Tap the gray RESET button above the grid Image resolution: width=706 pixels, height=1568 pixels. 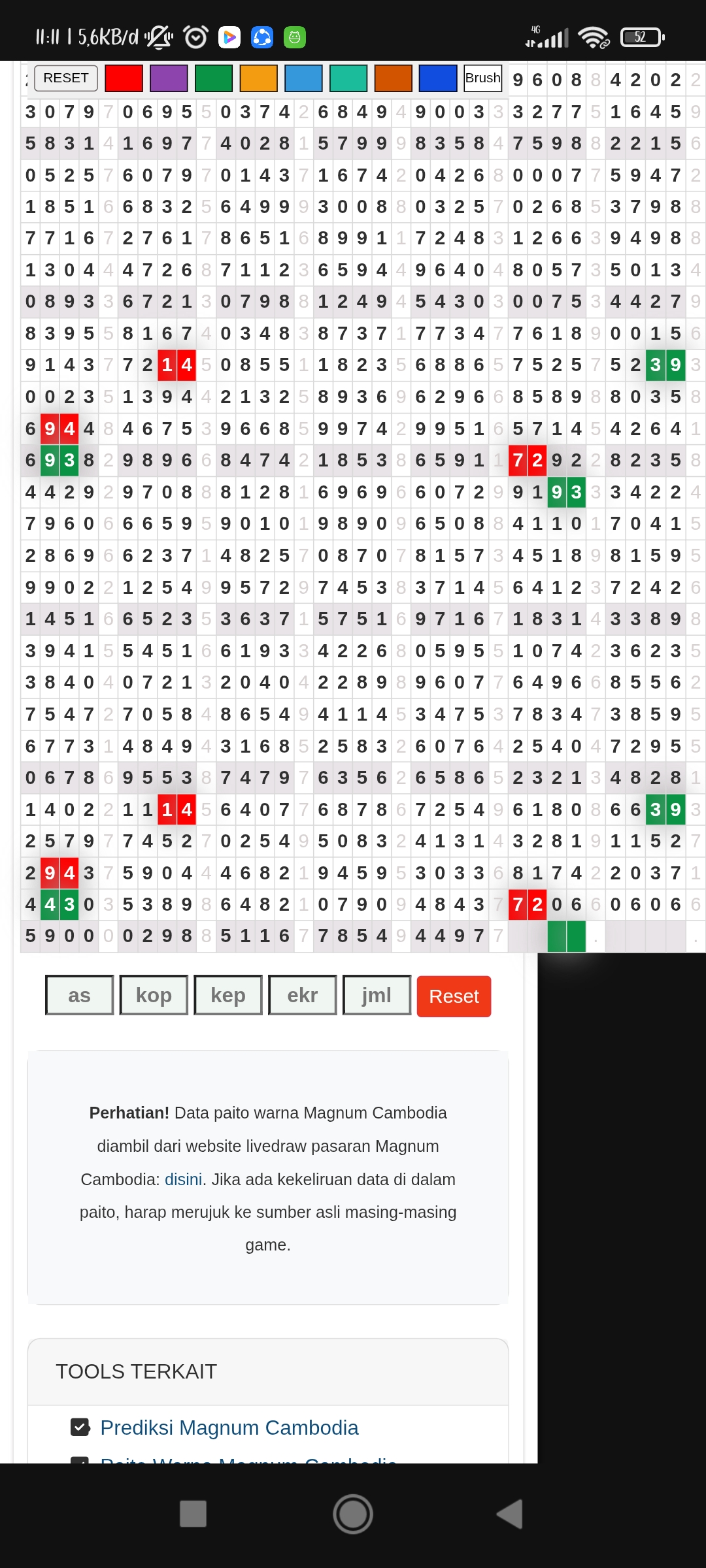(65, 78)
